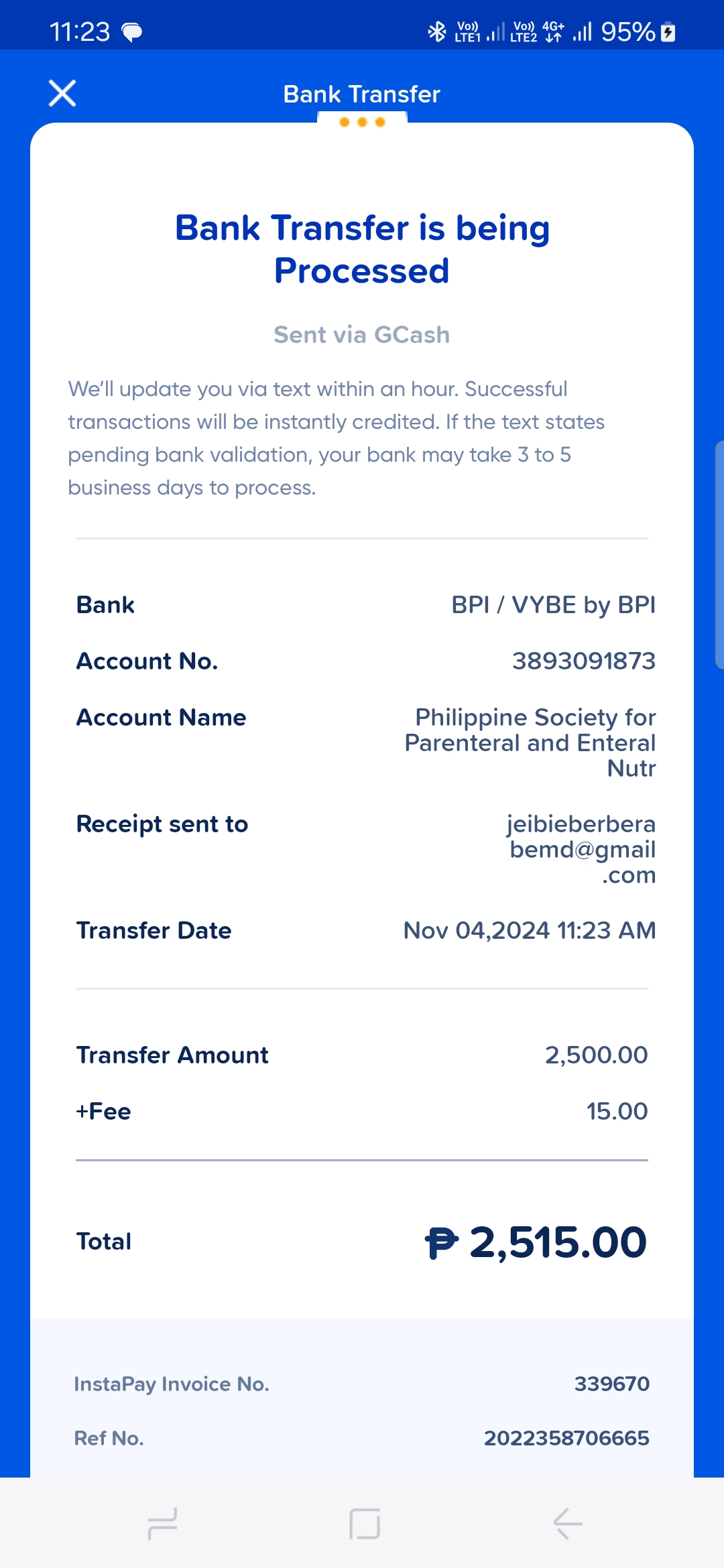
Task: Open the recent apps view
Action: coord(162,1523)
